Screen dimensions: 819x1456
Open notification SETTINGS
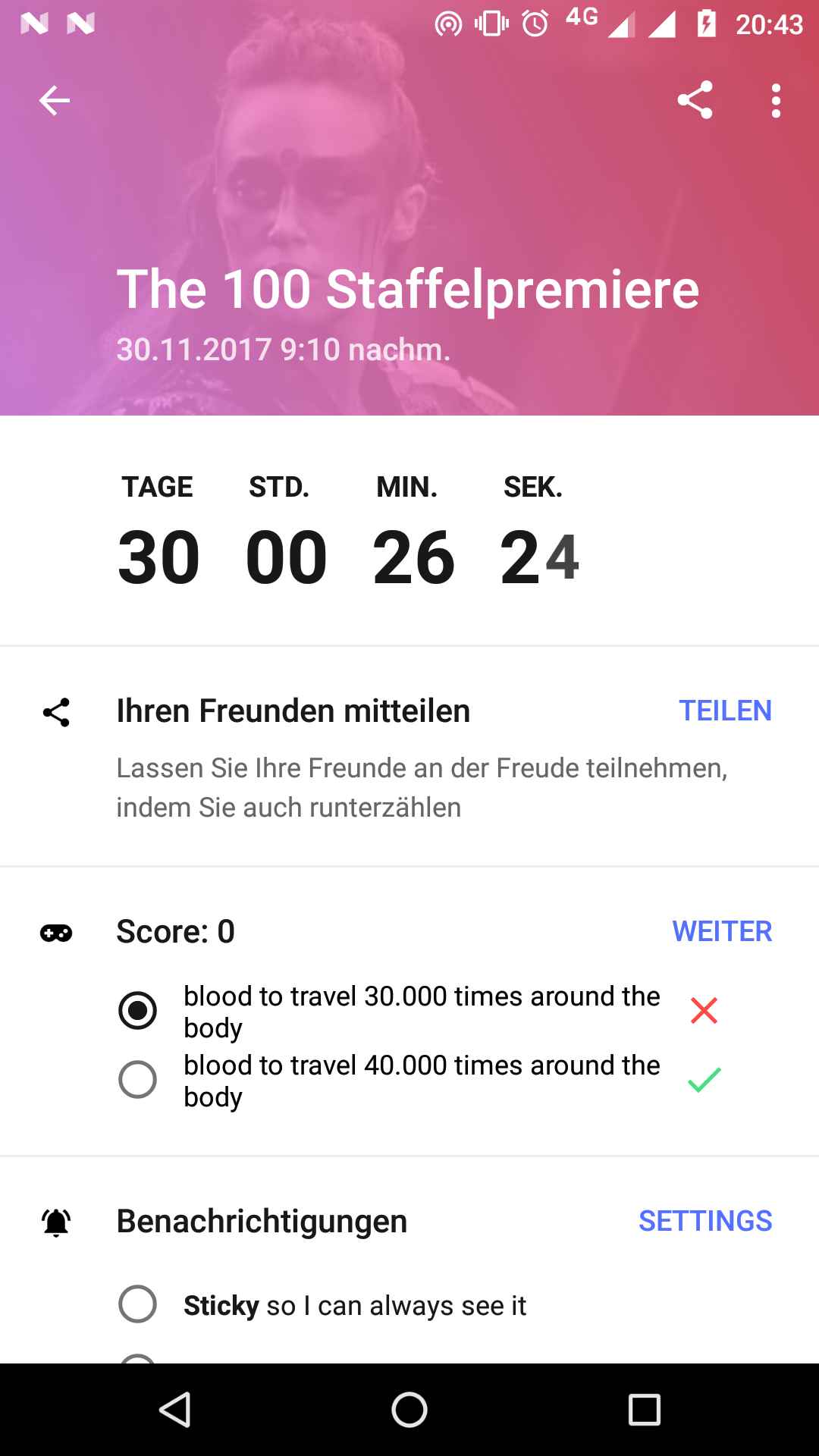[x=705, y=1221]
